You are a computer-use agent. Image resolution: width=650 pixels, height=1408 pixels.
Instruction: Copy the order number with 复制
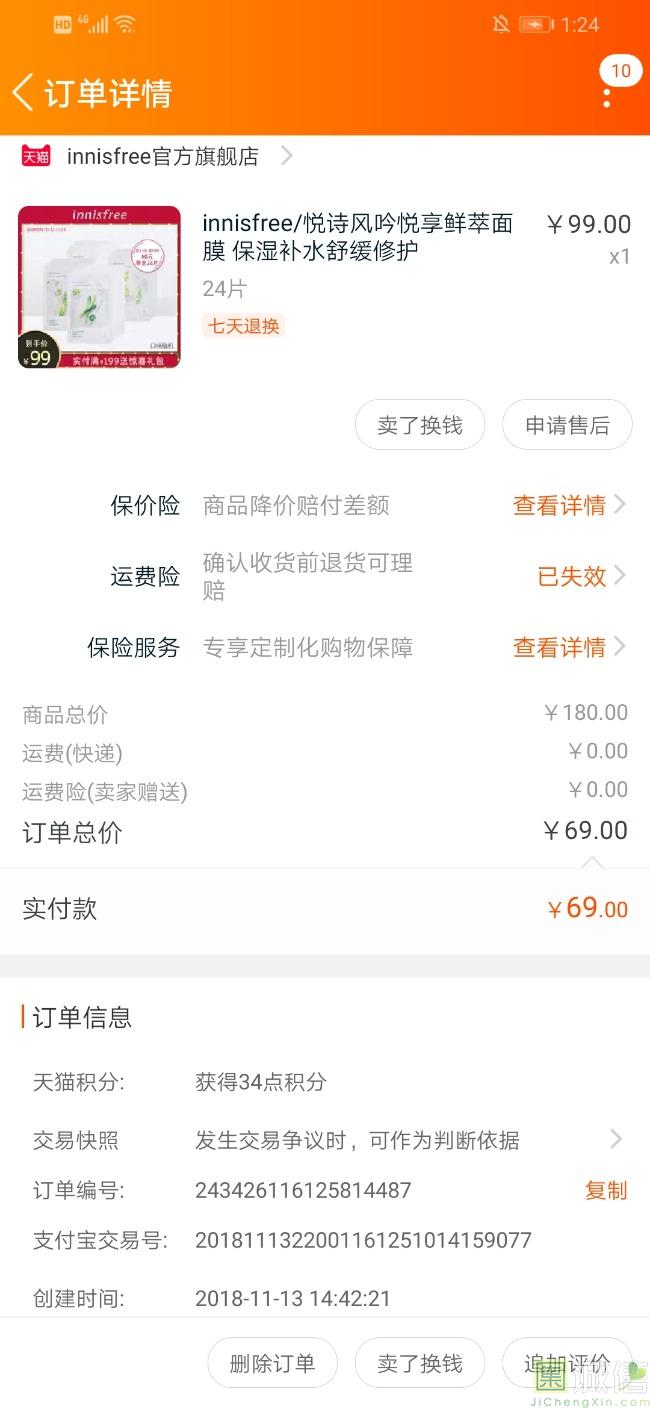click(605, 1190)
